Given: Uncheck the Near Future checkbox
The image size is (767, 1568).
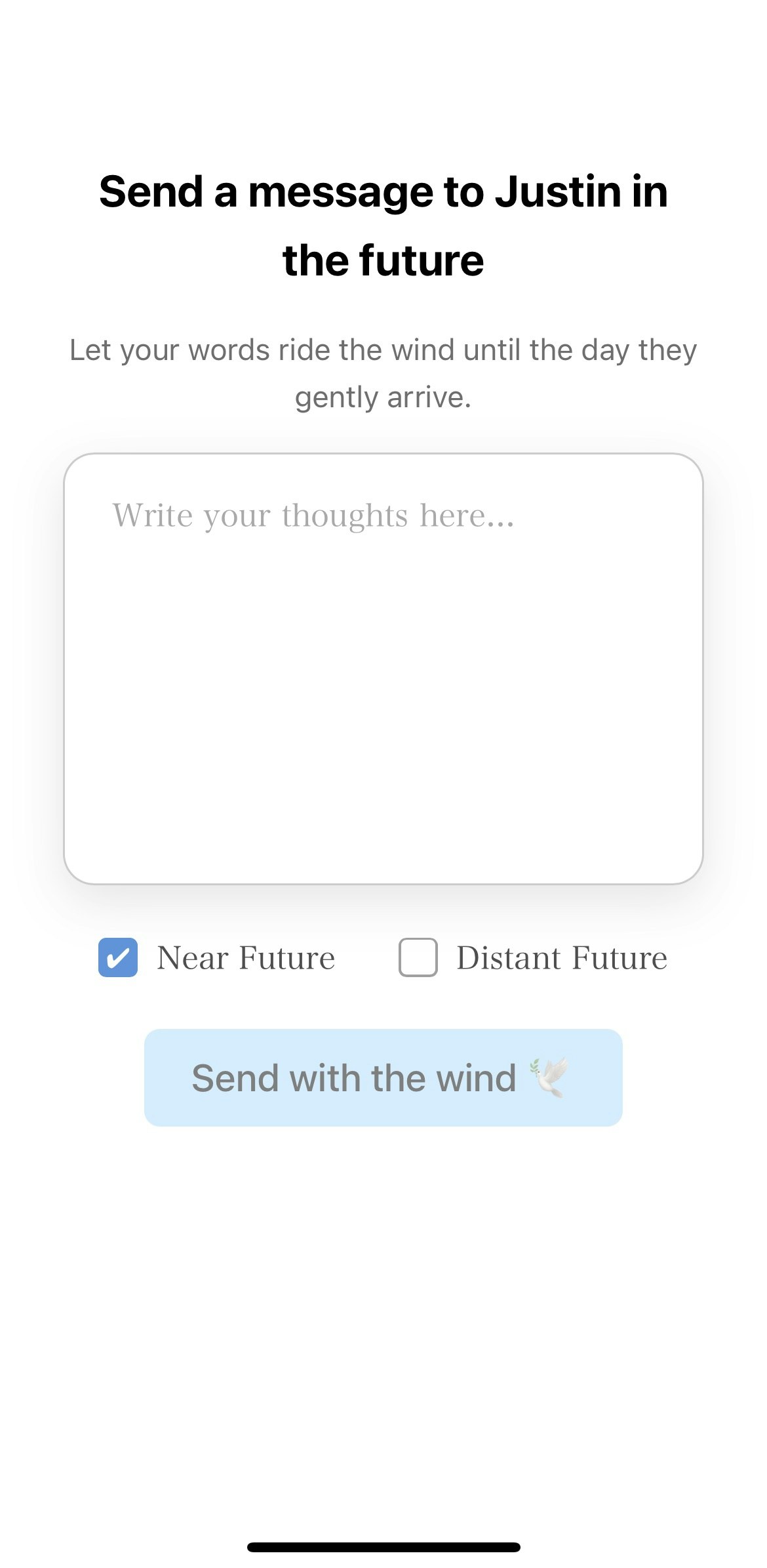Looking at the screenshot, I should [118, 957].
